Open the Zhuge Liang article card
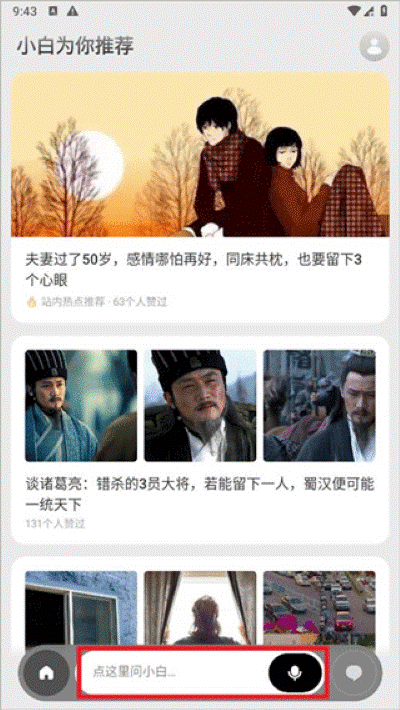Viewport: 400px width, 710px height. (x=200, y=439)
